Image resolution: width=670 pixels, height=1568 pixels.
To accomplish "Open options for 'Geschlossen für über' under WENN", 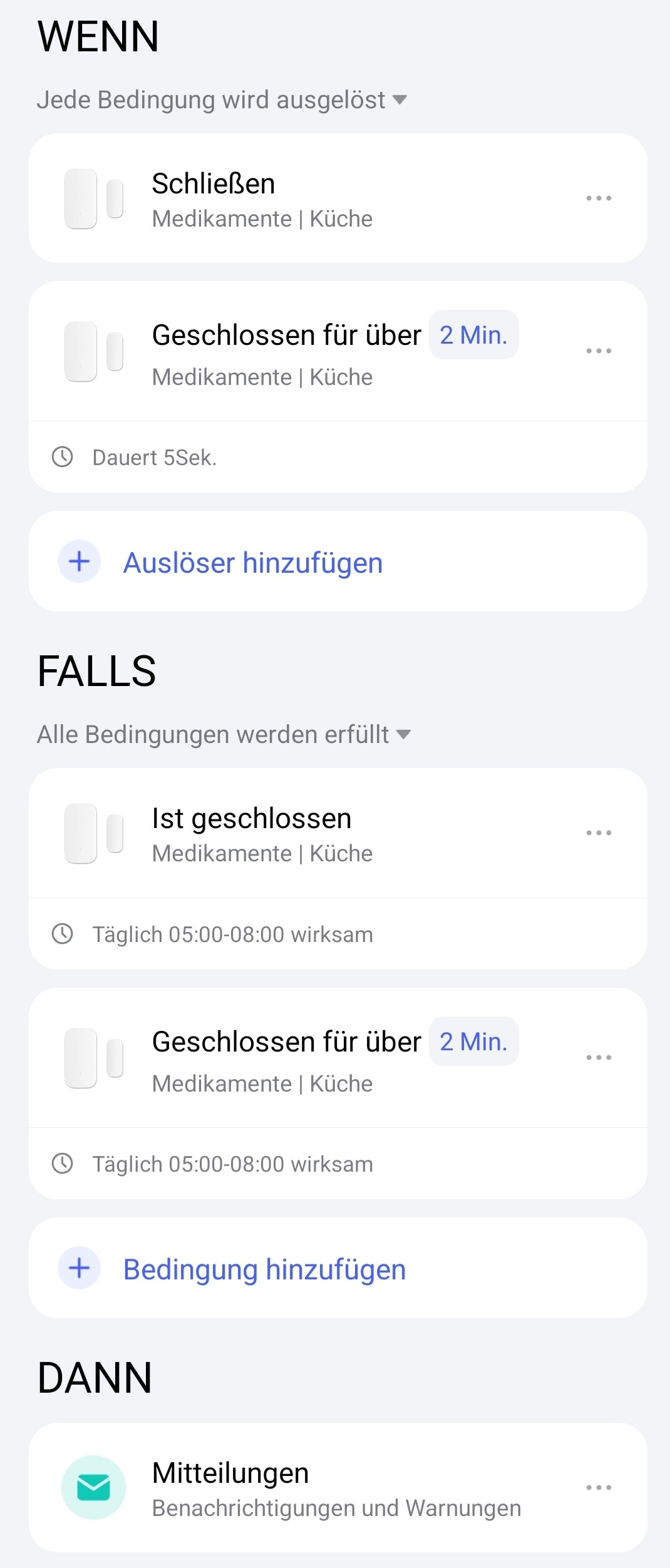I will [599, 351].
